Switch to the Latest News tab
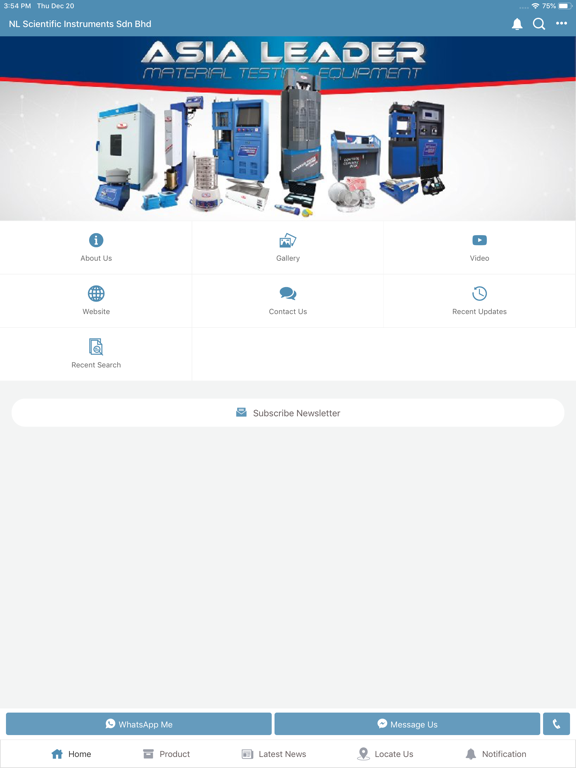Viewport: 576px width, 768px height. (x=274, y=754)
